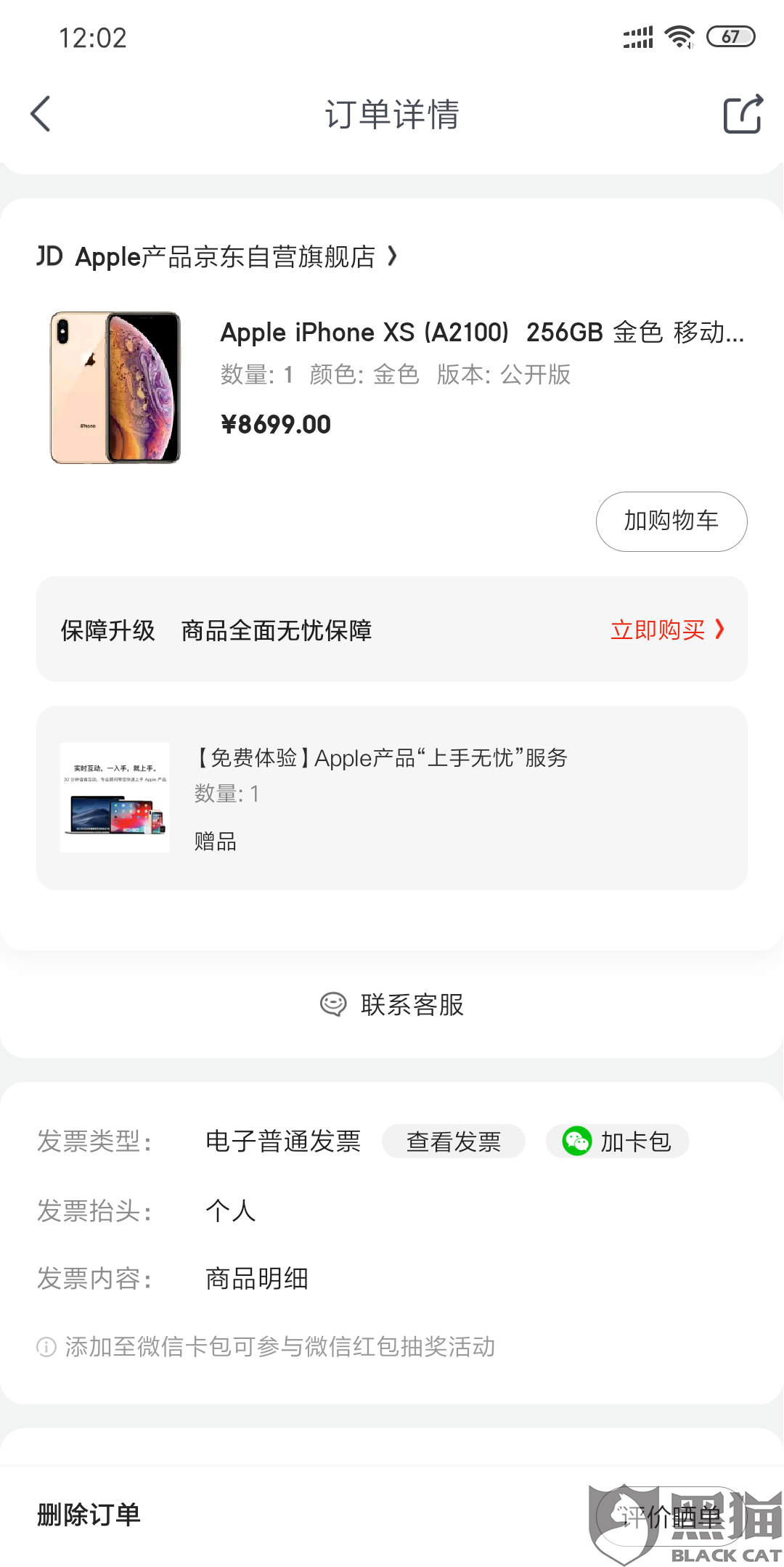Tap 加购物车 to add to cart
The image size is (784, 1567).
671,521
